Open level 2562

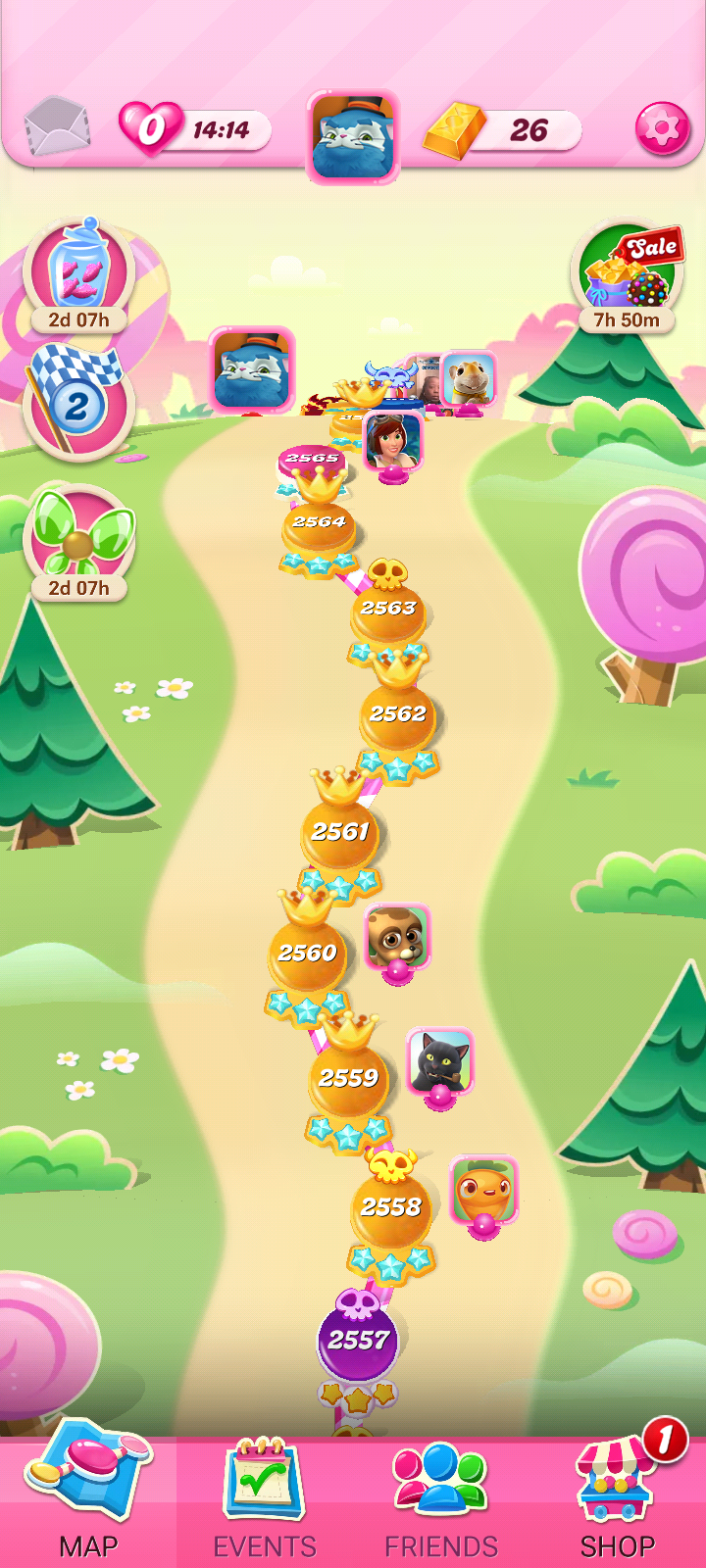pos(397,714)
